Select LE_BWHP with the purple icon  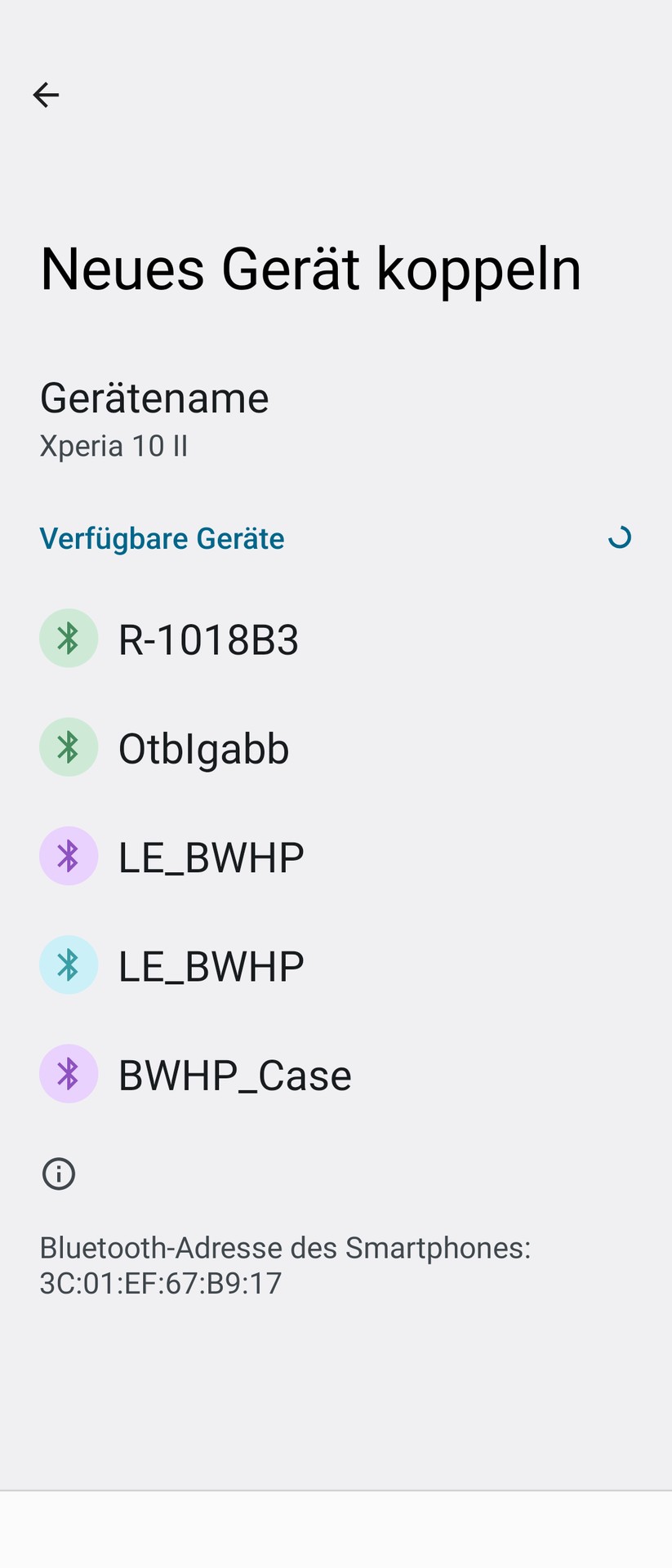point(211,857)
